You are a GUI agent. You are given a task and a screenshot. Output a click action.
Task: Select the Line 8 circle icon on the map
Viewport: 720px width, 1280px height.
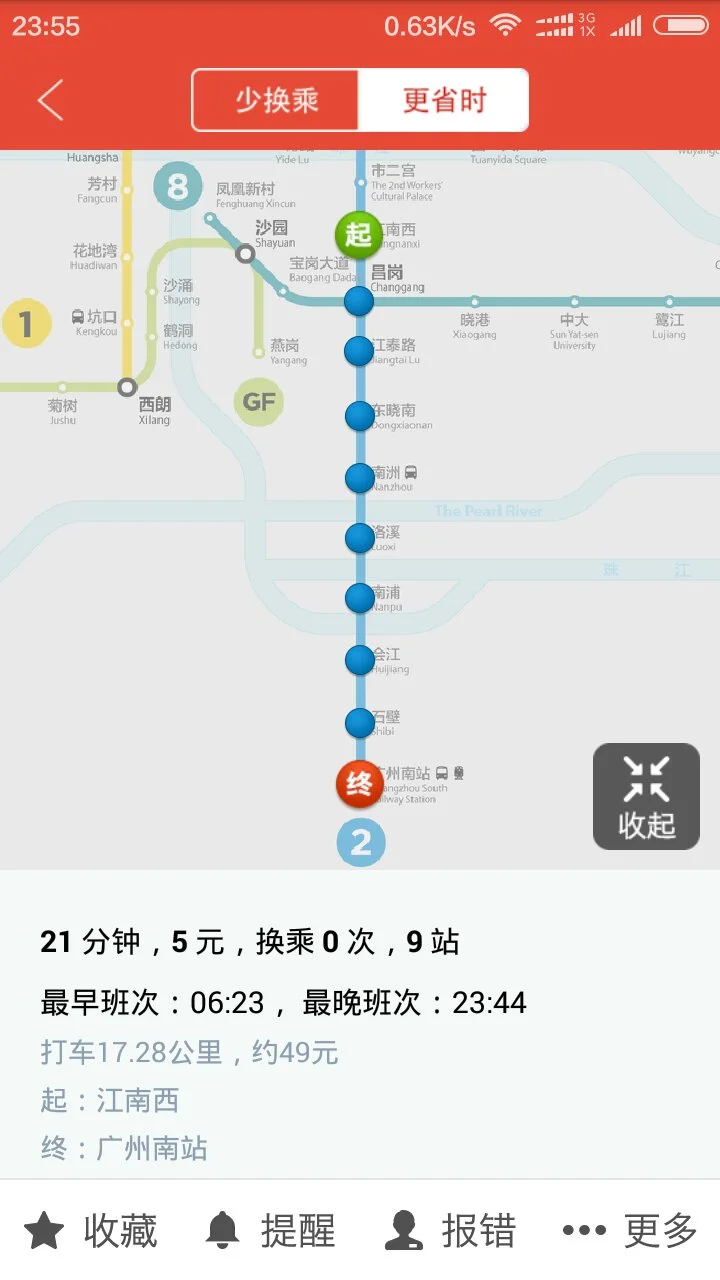click(x=178, y=187)
